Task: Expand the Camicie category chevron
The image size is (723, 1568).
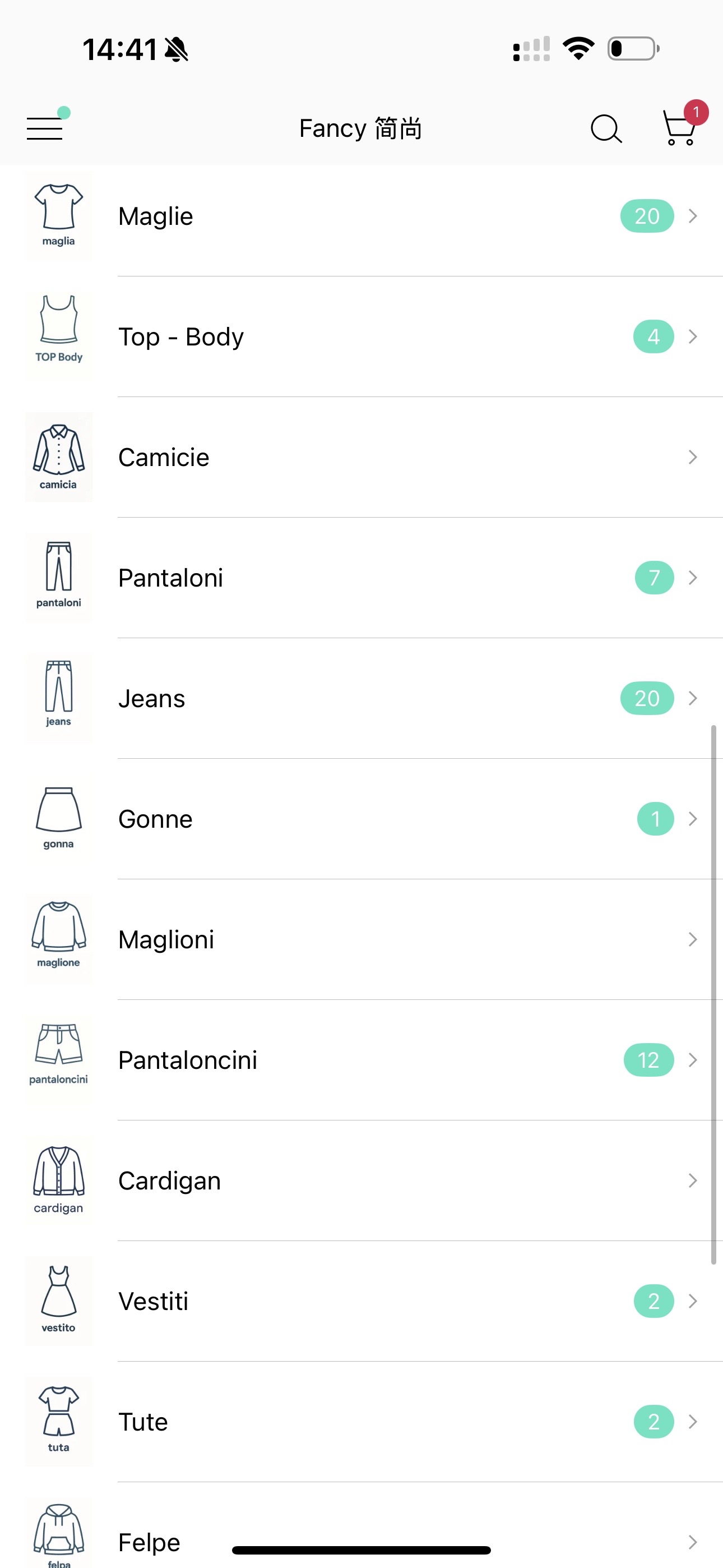Action: [693, 456]
